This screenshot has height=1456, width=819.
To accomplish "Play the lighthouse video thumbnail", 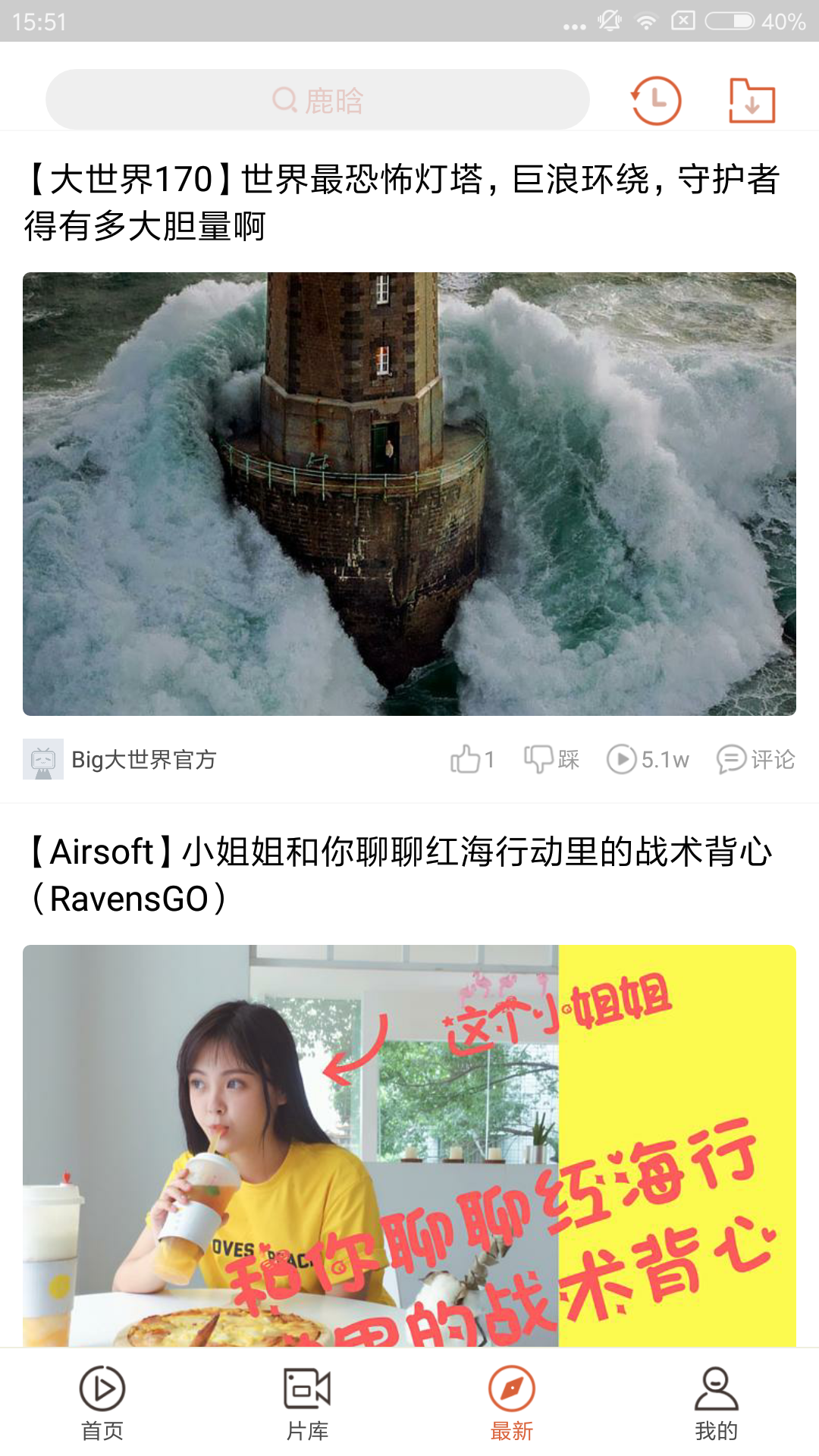I will [x=409, y=494].
